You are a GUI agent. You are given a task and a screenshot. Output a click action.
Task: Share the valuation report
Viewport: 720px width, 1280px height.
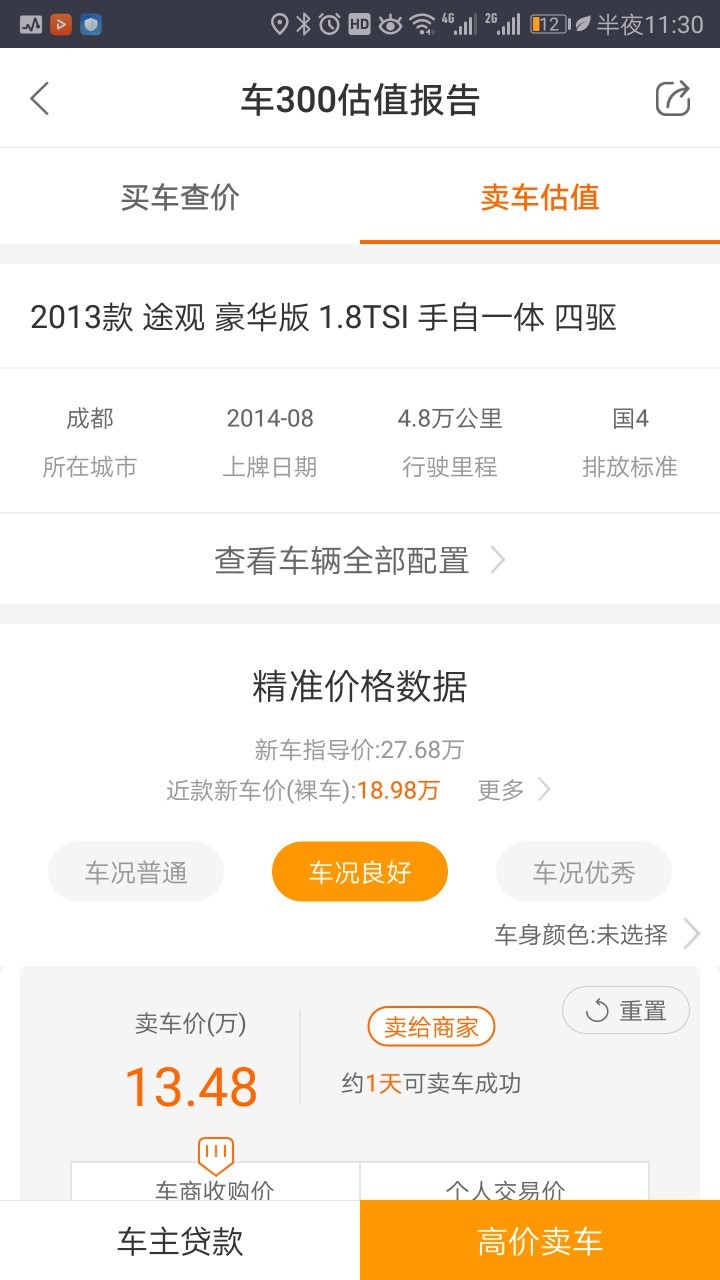[673, 99]
